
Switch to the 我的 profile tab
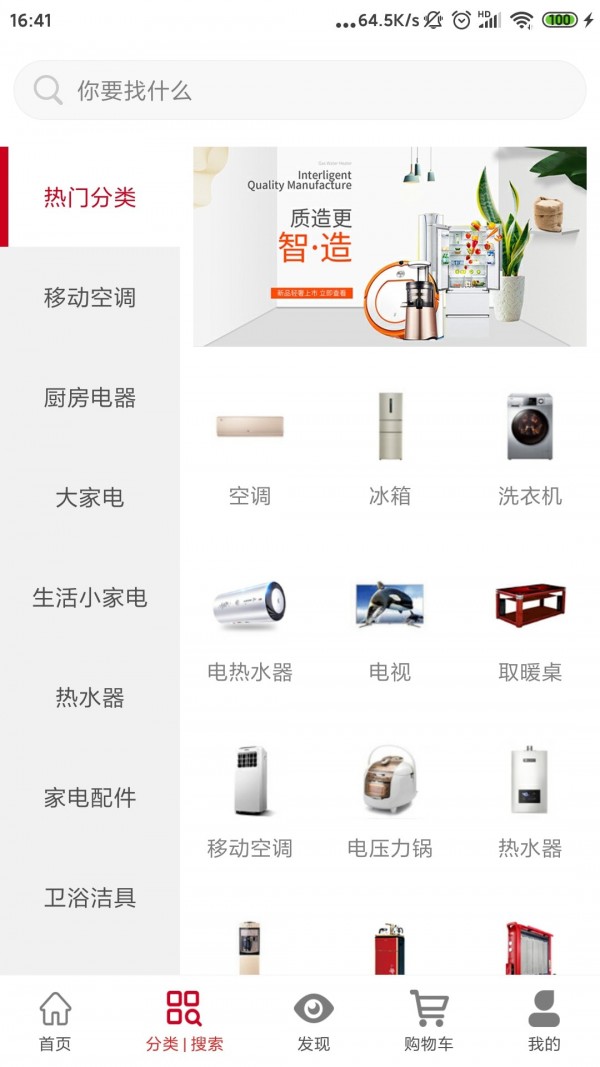coord(544,1021)
